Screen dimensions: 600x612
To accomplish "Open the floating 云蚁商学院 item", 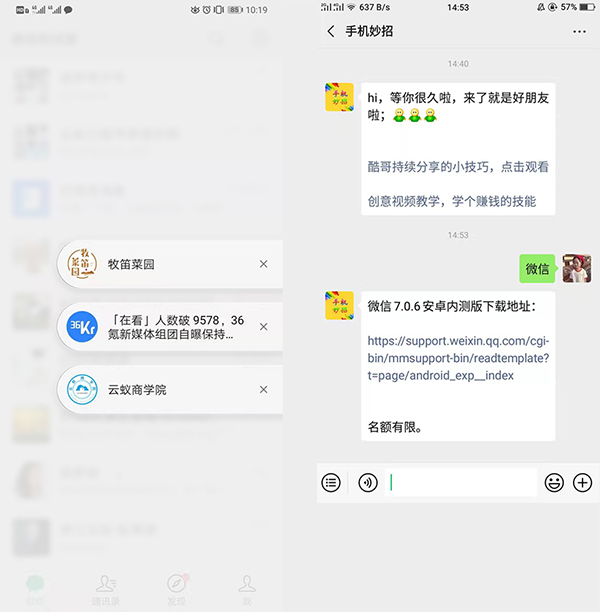I will pyautogui.click(x=150, y=390).
